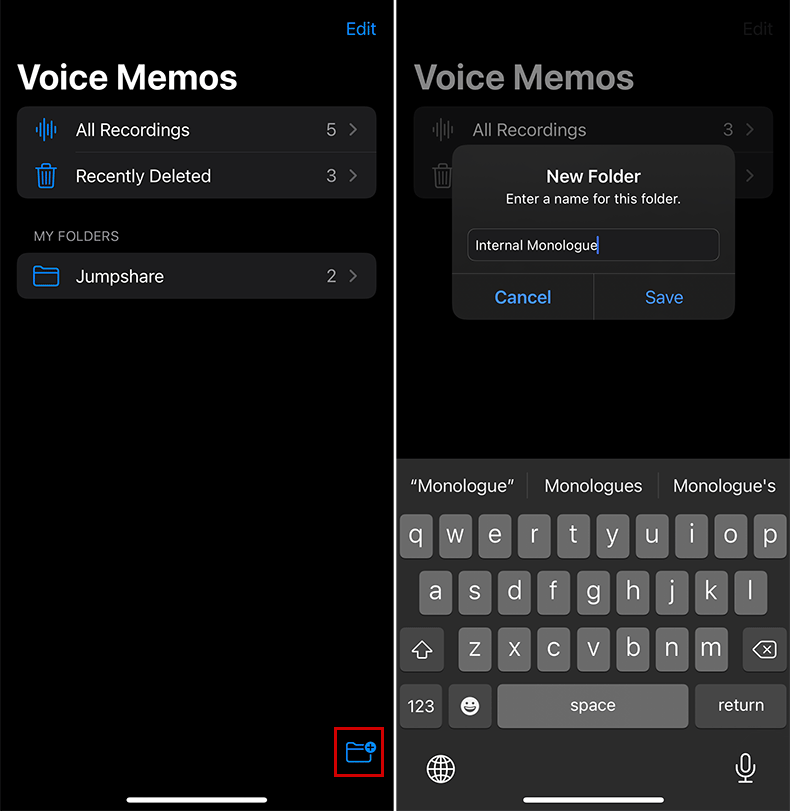
Task: Start dictation with the microphone icon
Action: tap(745, 768)
